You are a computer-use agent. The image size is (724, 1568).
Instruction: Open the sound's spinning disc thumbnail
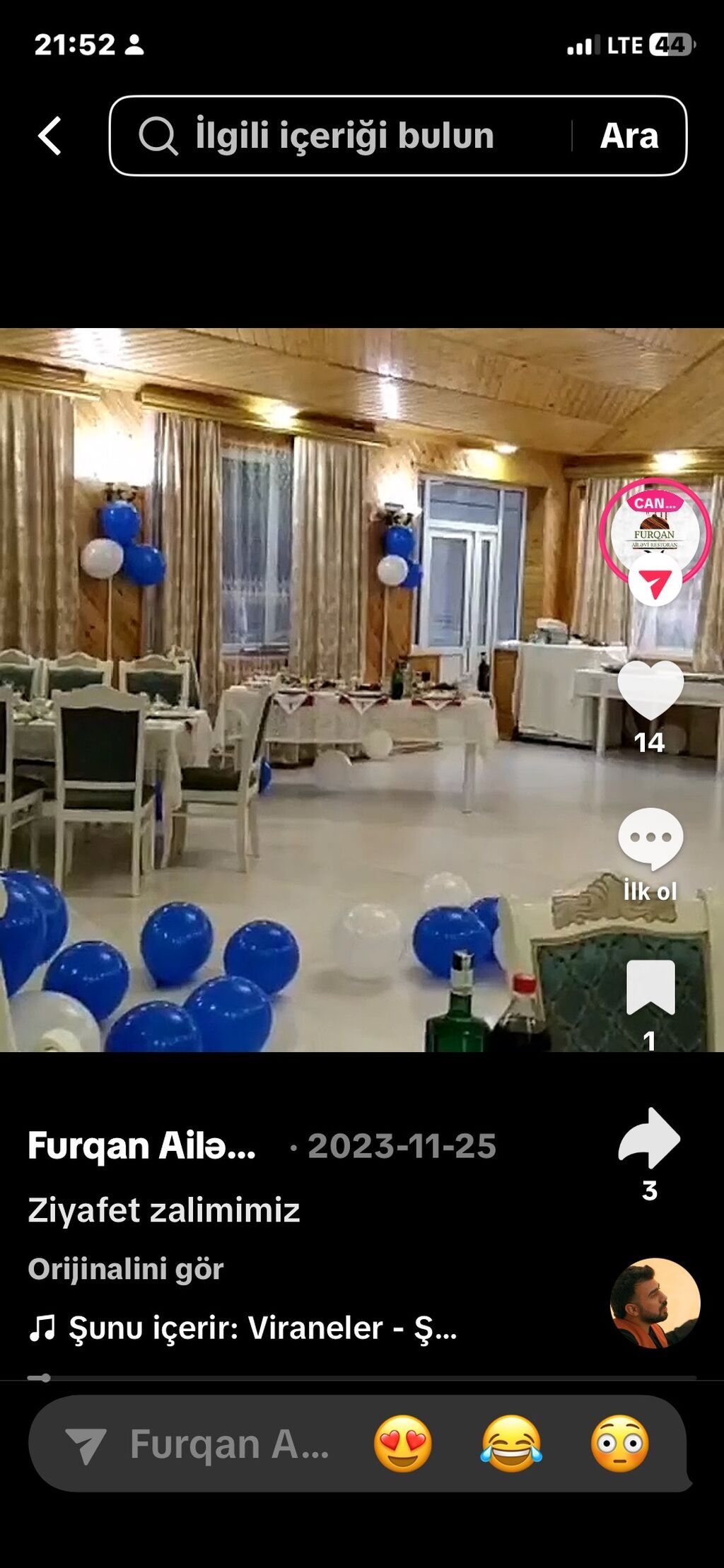pyautogui.click(x=655, y=1303)
